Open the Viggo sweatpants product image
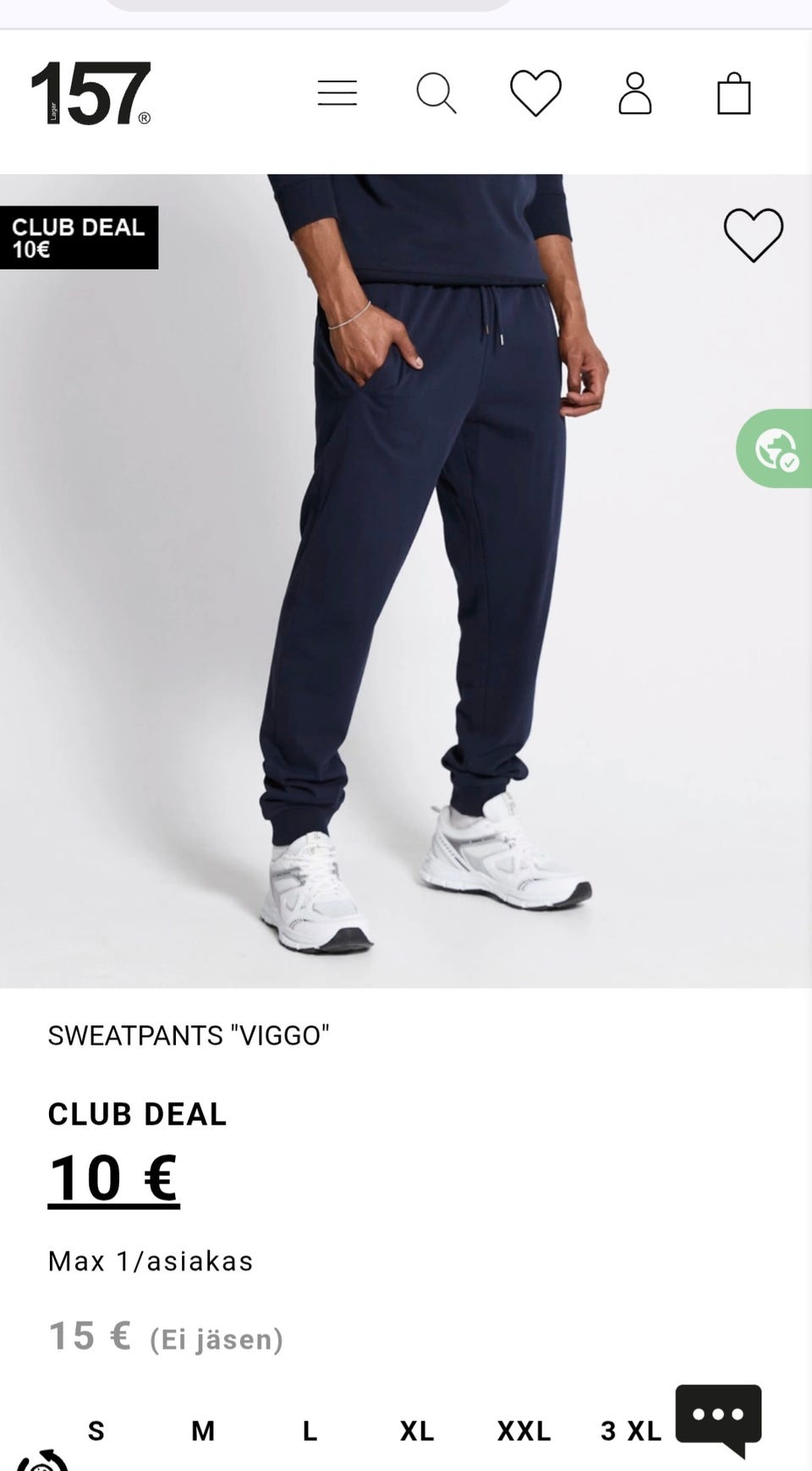 (x=406, y=581)
